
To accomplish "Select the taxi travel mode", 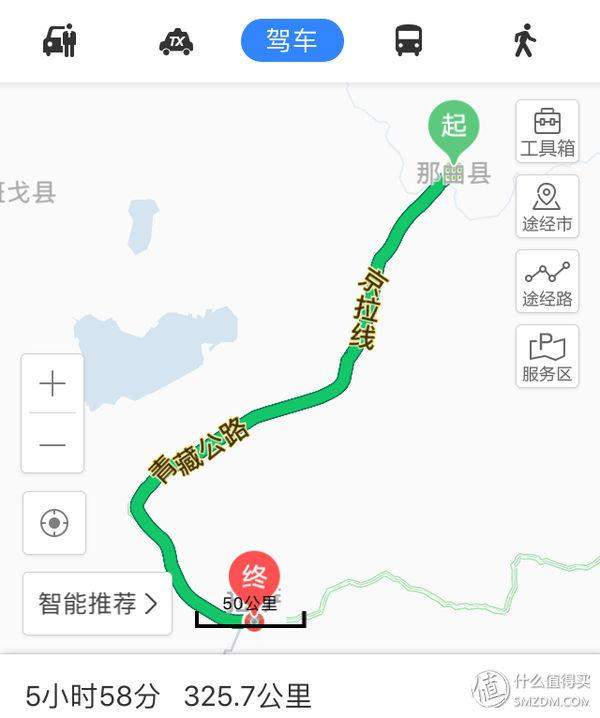I will tap(176, 42).
